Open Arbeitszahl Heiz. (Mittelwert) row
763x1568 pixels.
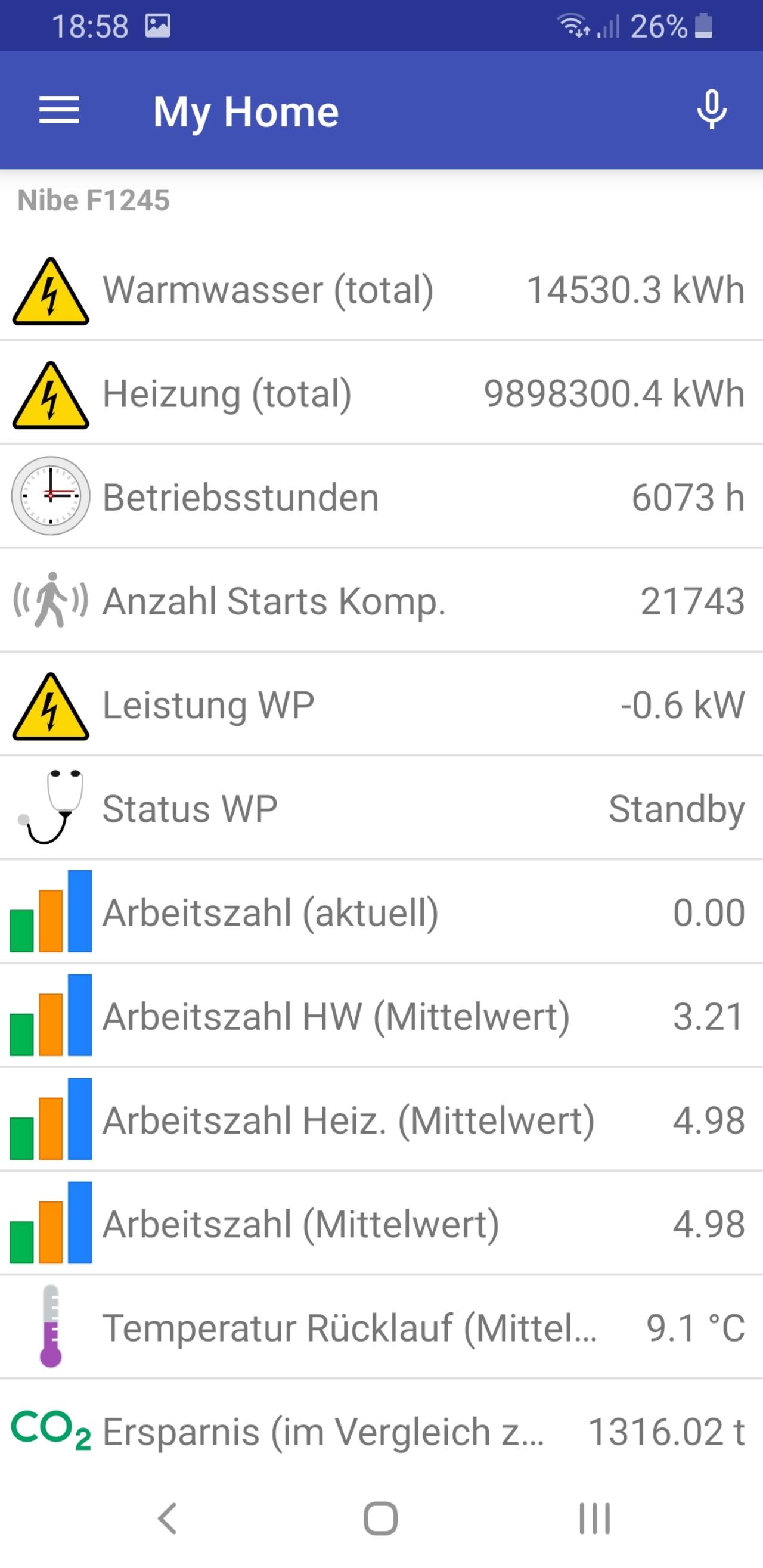point(381,1120)
